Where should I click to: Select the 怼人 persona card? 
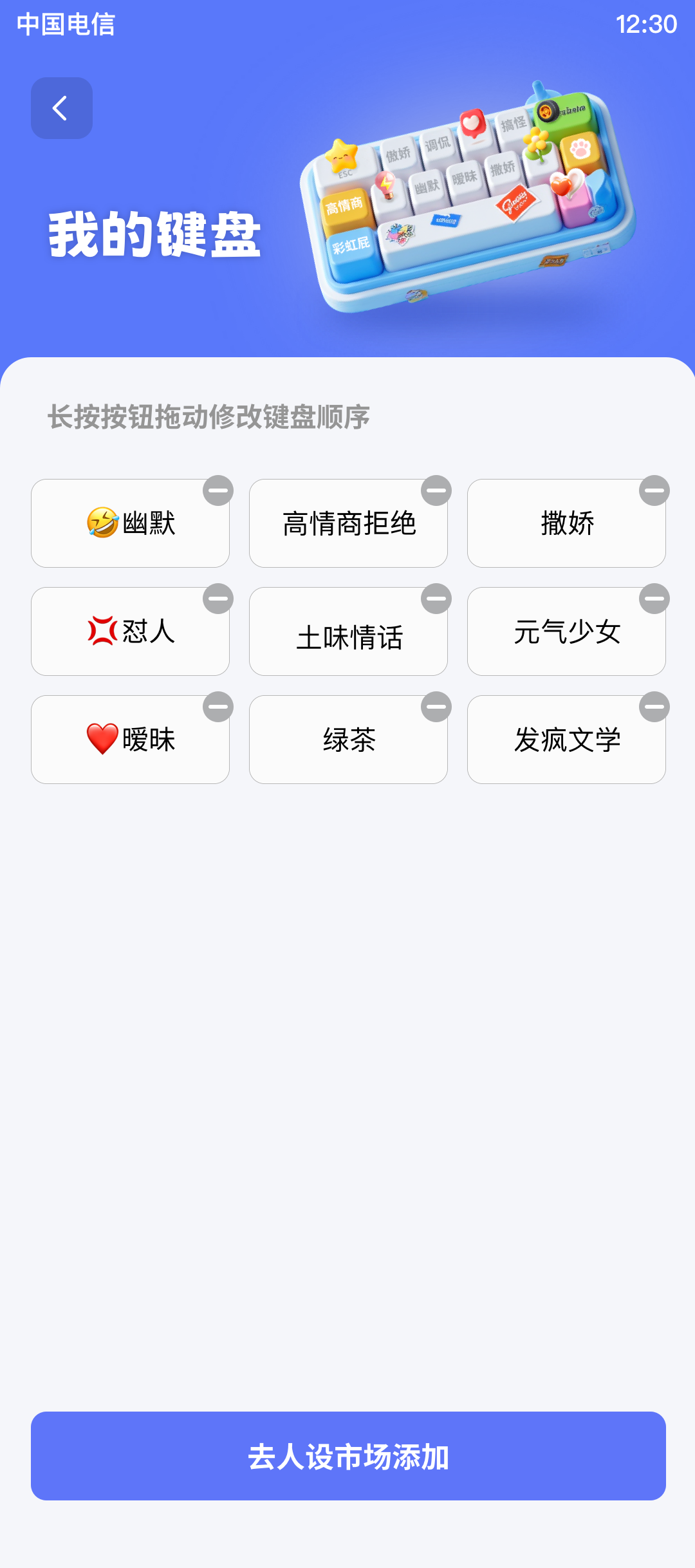click(129, 631)
